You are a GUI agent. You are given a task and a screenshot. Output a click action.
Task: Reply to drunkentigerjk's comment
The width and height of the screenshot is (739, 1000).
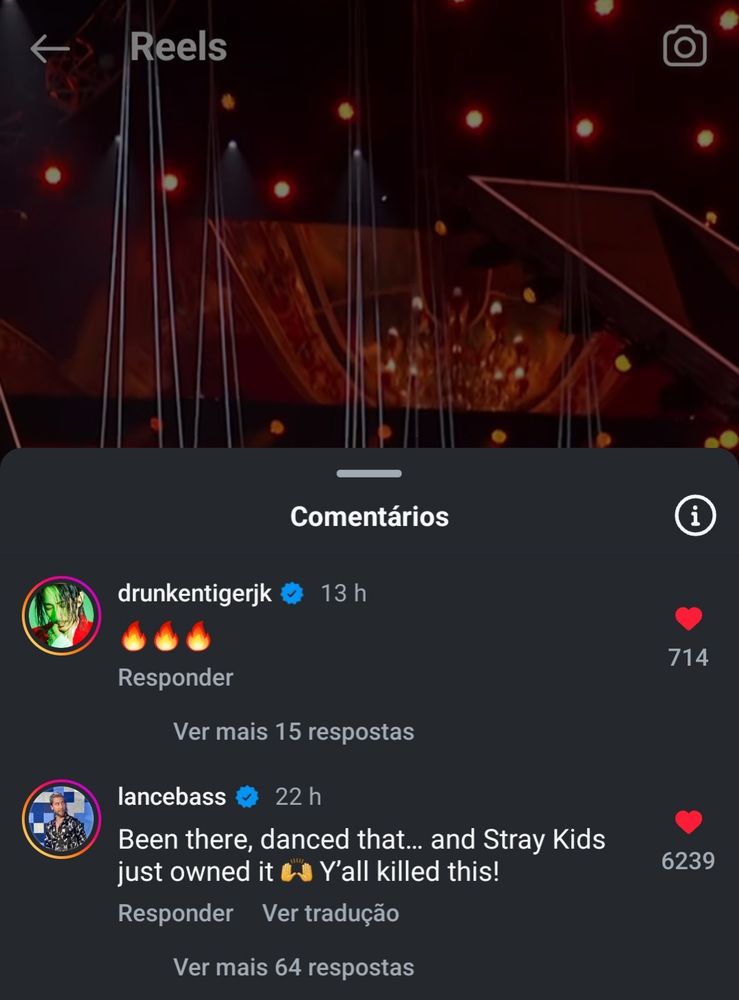175,677
